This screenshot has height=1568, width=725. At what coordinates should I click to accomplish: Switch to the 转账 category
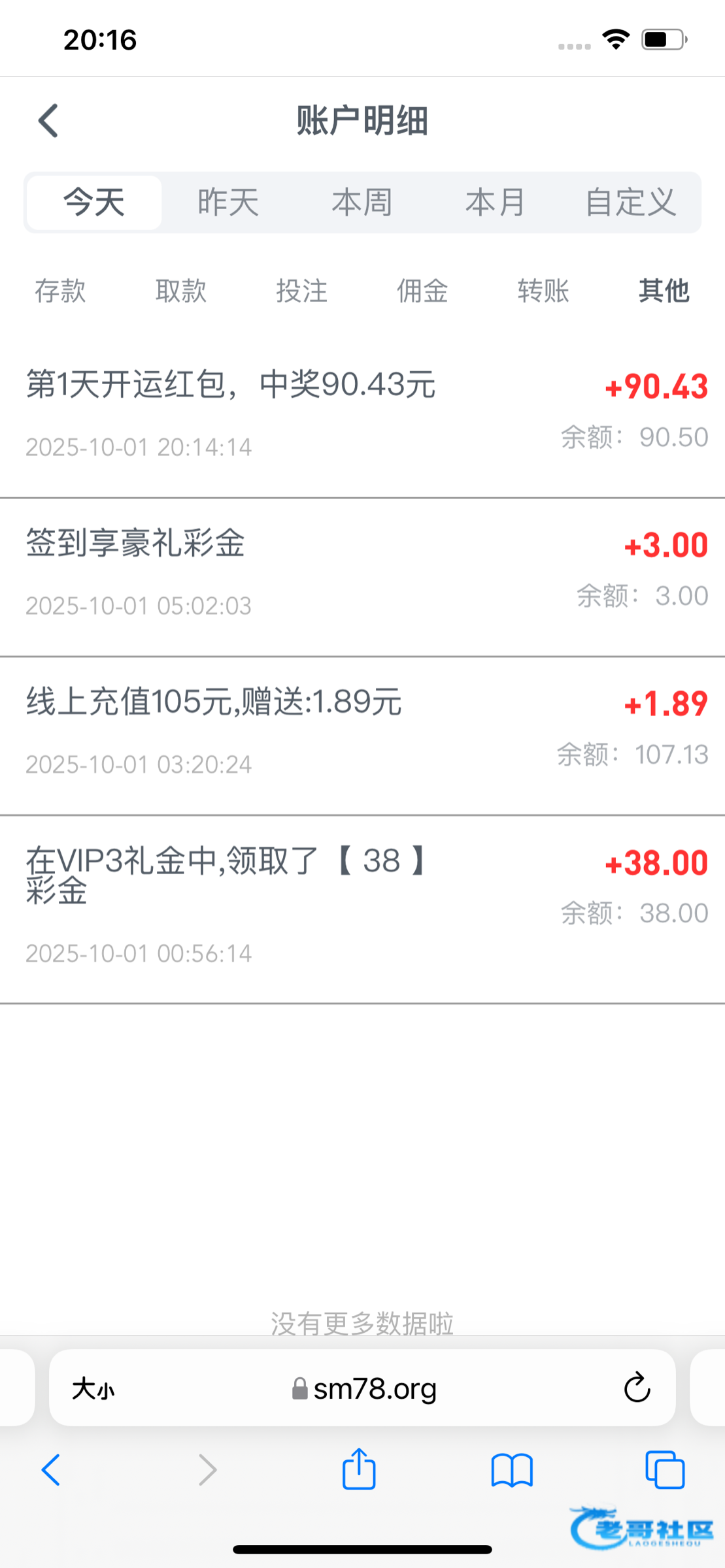click(543, 291)
